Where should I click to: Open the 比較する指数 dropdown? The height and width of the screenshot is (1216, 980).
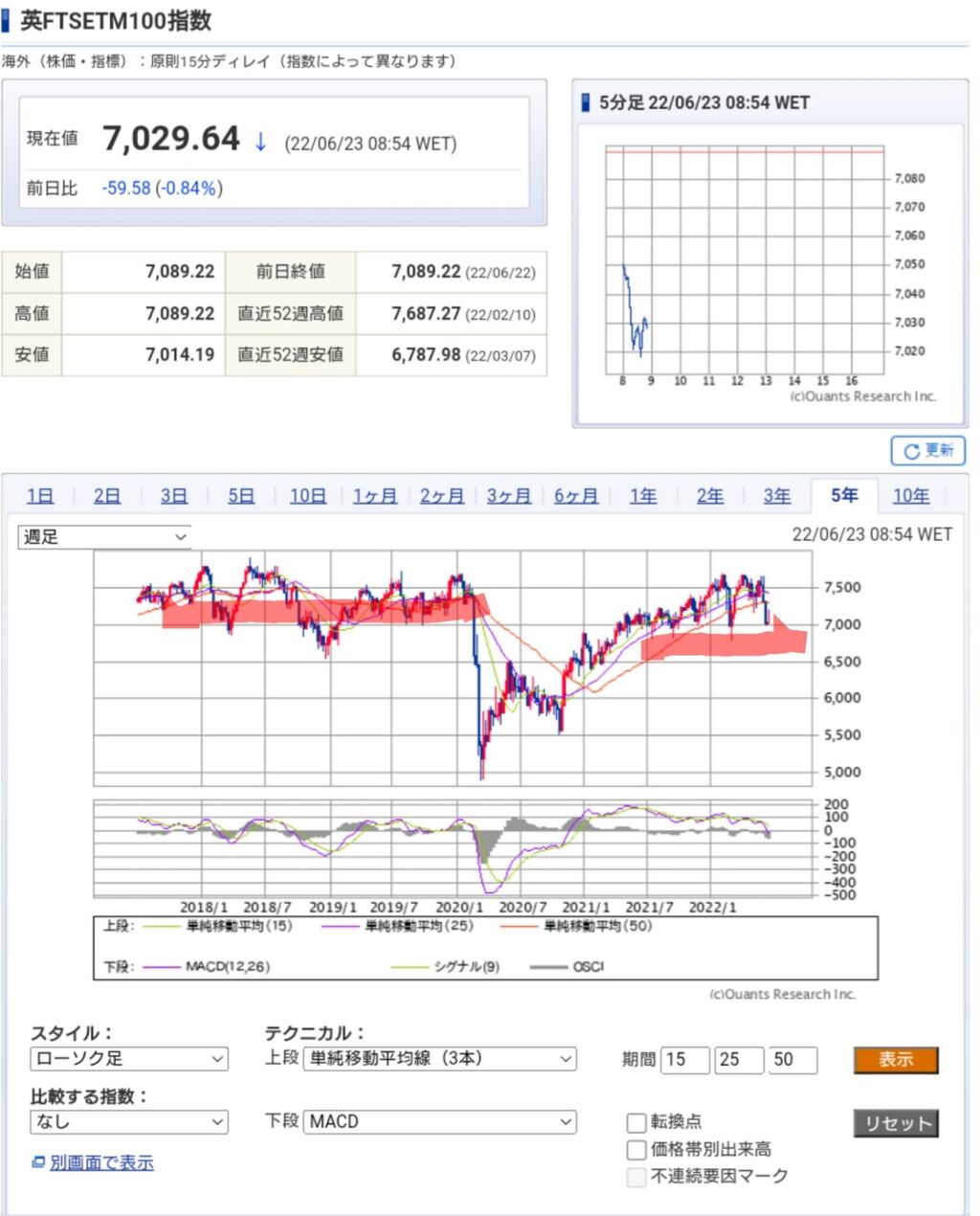tap(129, 1121)
